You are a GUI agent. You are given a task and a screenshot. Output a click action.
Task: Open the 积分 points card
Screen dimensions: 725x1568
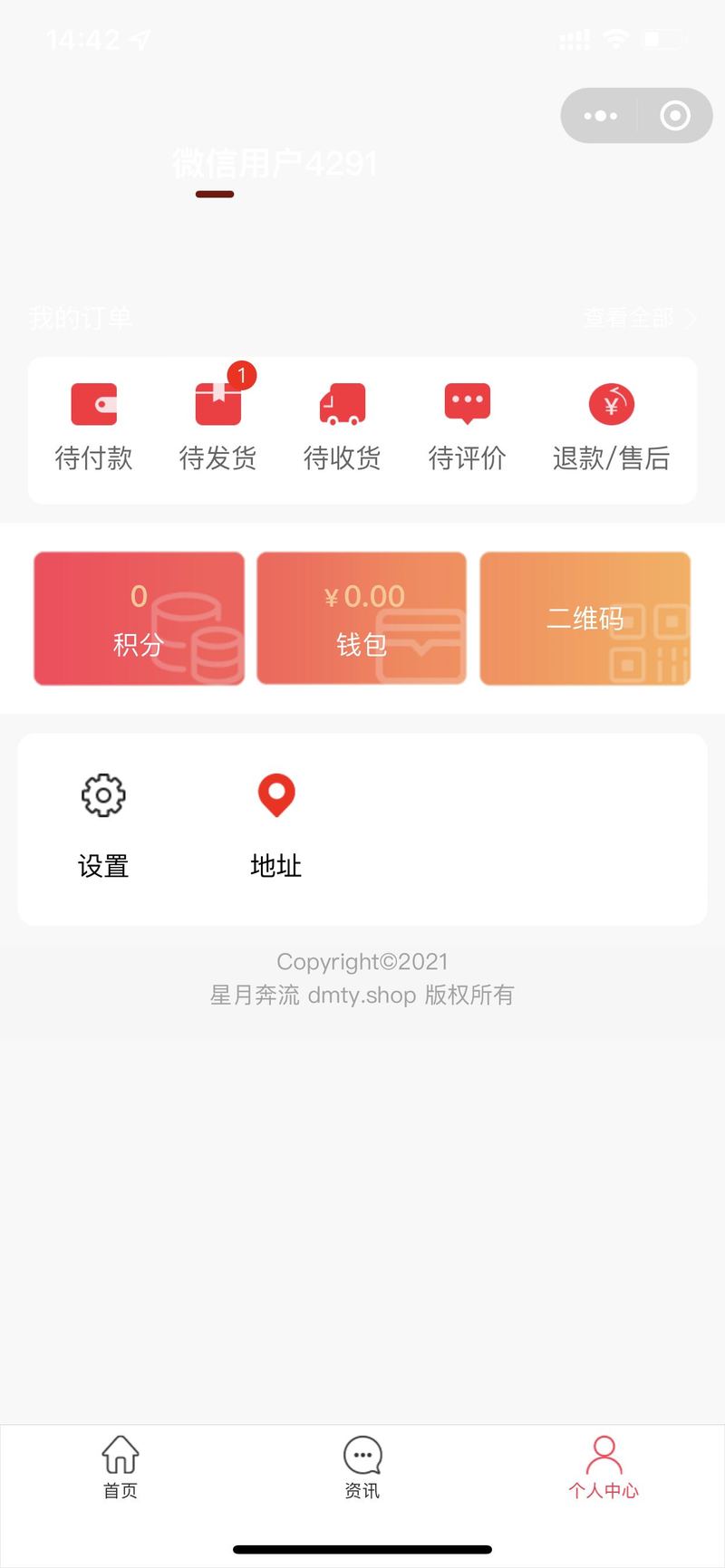139,619
